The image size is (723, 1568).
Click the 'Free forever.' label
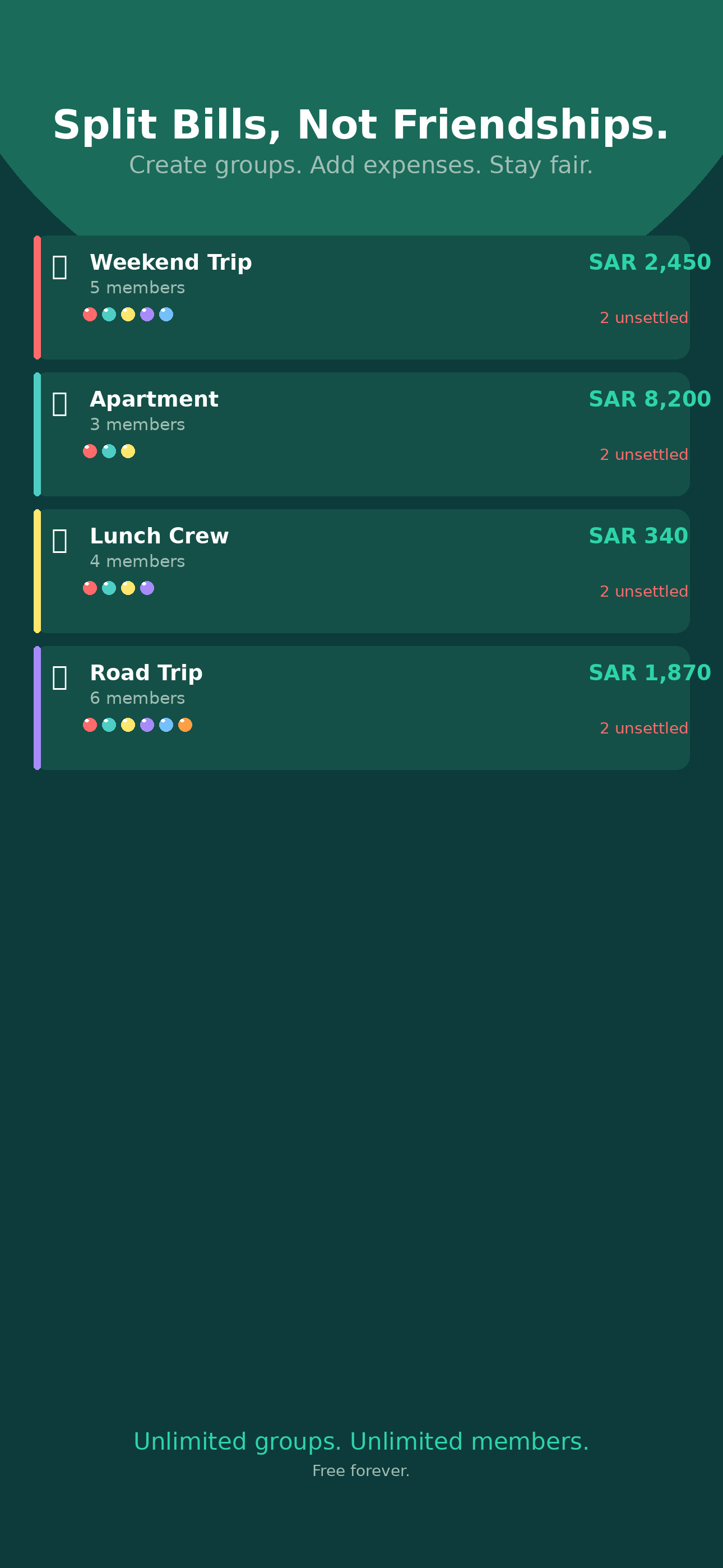(361, 1470)
